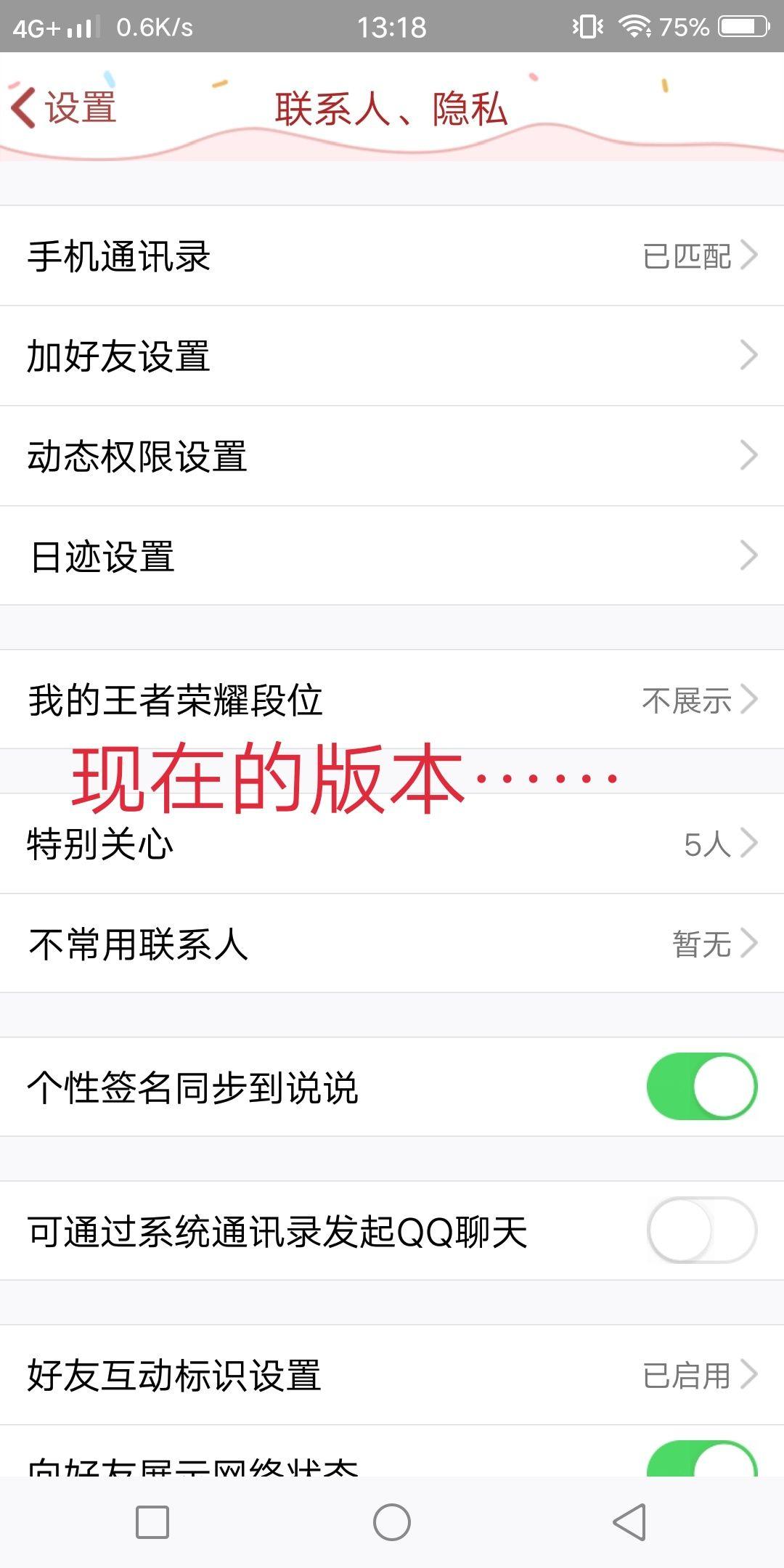This screenshot has width=784, height=1568.
Task: Enable 可通过系统通讯录发起QQ聊天 switch
Action: click(x=702, y=1230)
